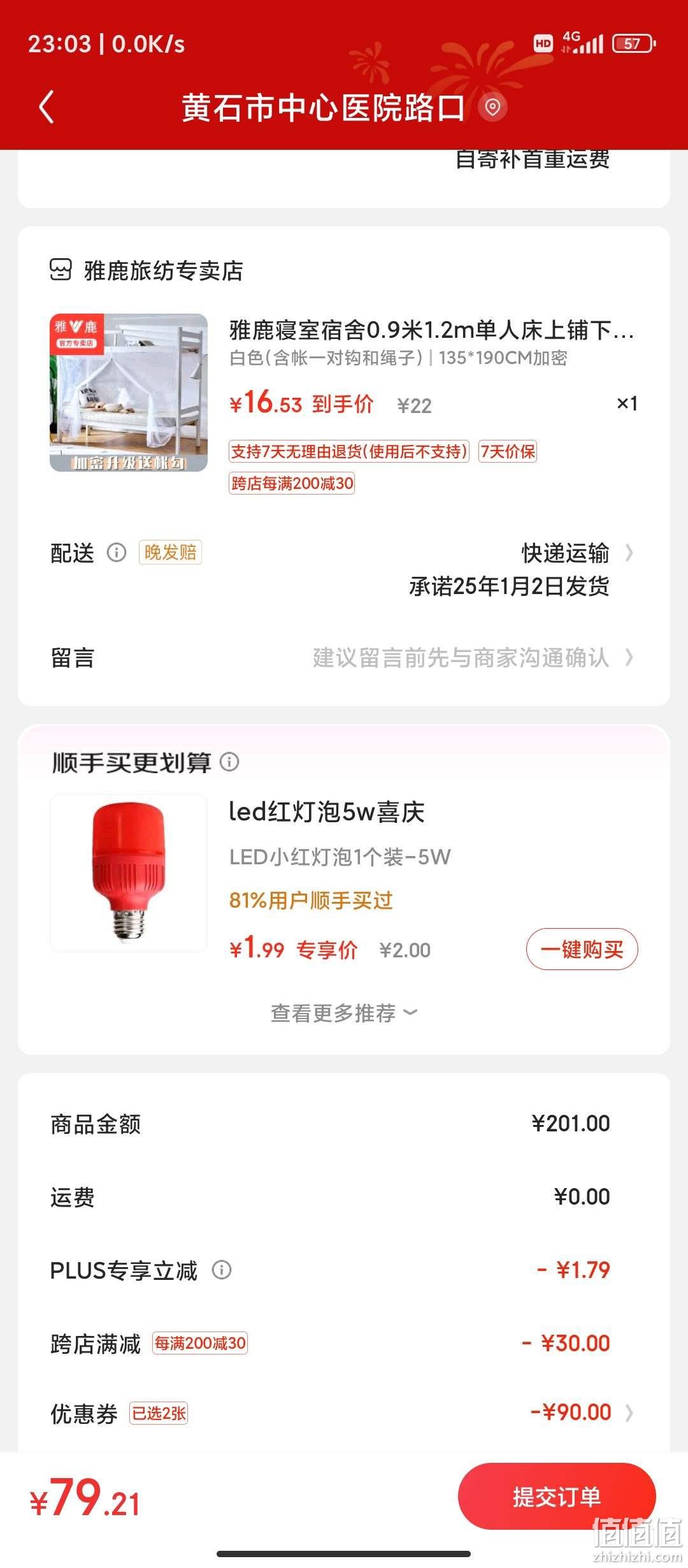Open the 优惠券 coupon selection row

point(343,1413)
